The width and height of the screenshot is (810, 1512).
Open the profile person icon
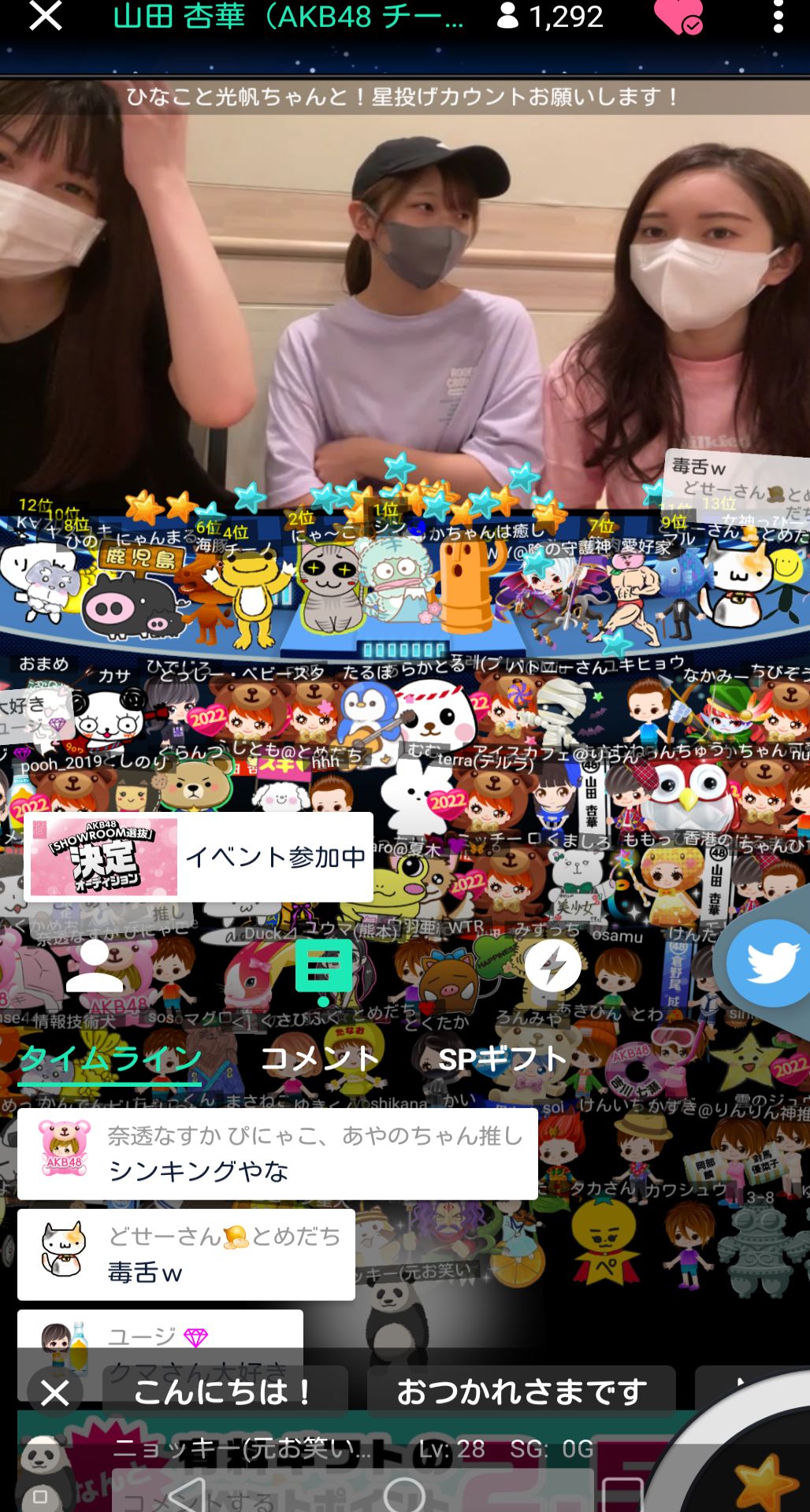[94, 965]
